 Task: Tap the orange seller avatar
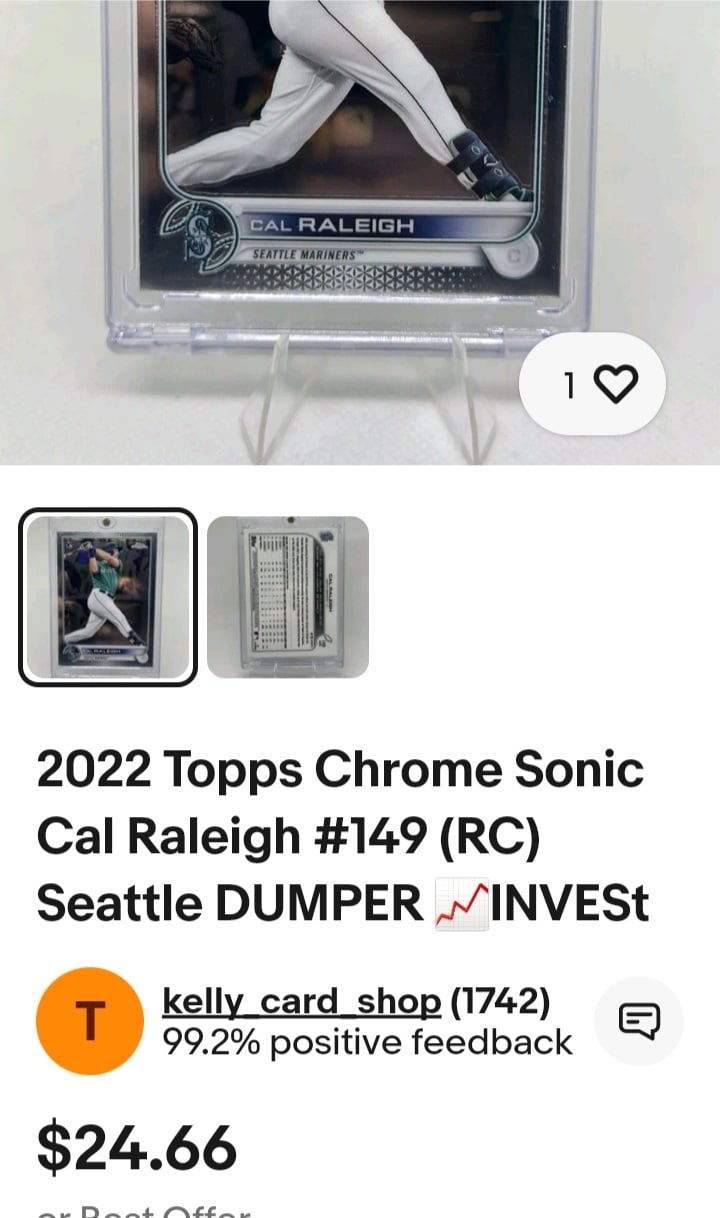(90, 1021)
